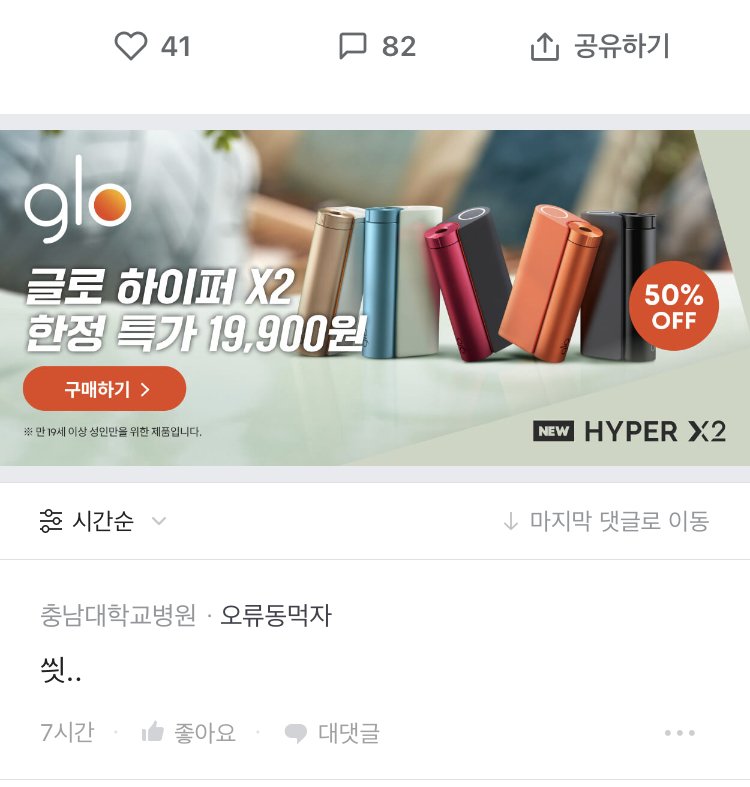Jump to last comment via 마지막 댓글로 이동
750x787 pixels.
[x=605, y=521]
